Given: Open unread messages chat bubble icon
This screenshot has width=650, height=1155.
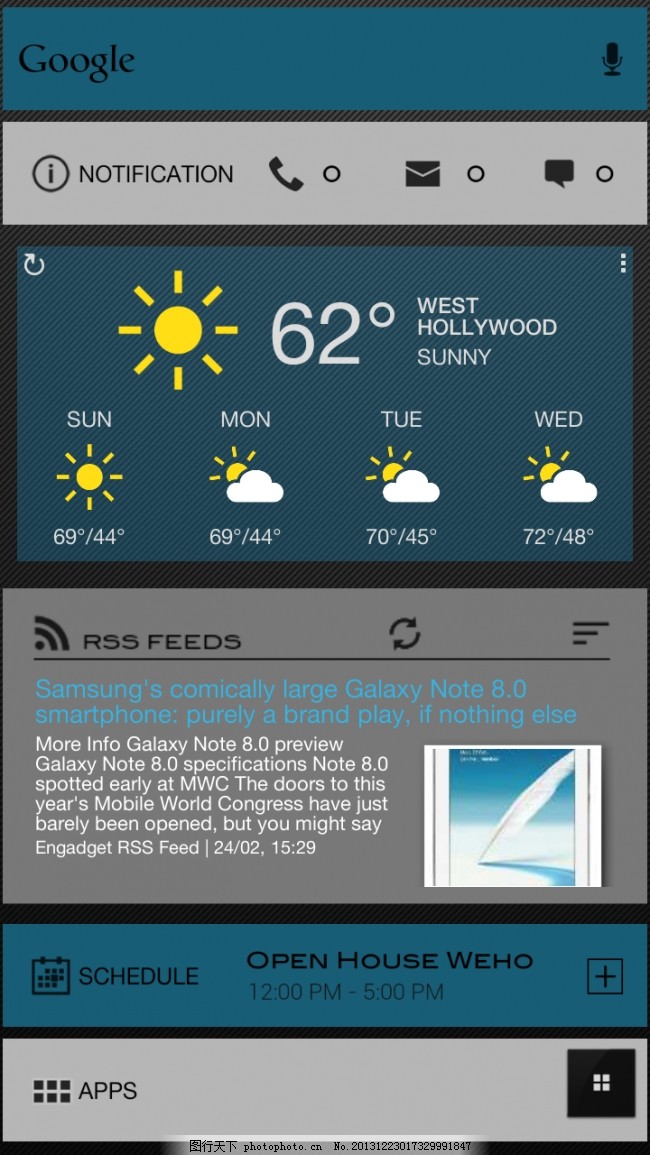Looking at the screenshot, I should (559, 173).
